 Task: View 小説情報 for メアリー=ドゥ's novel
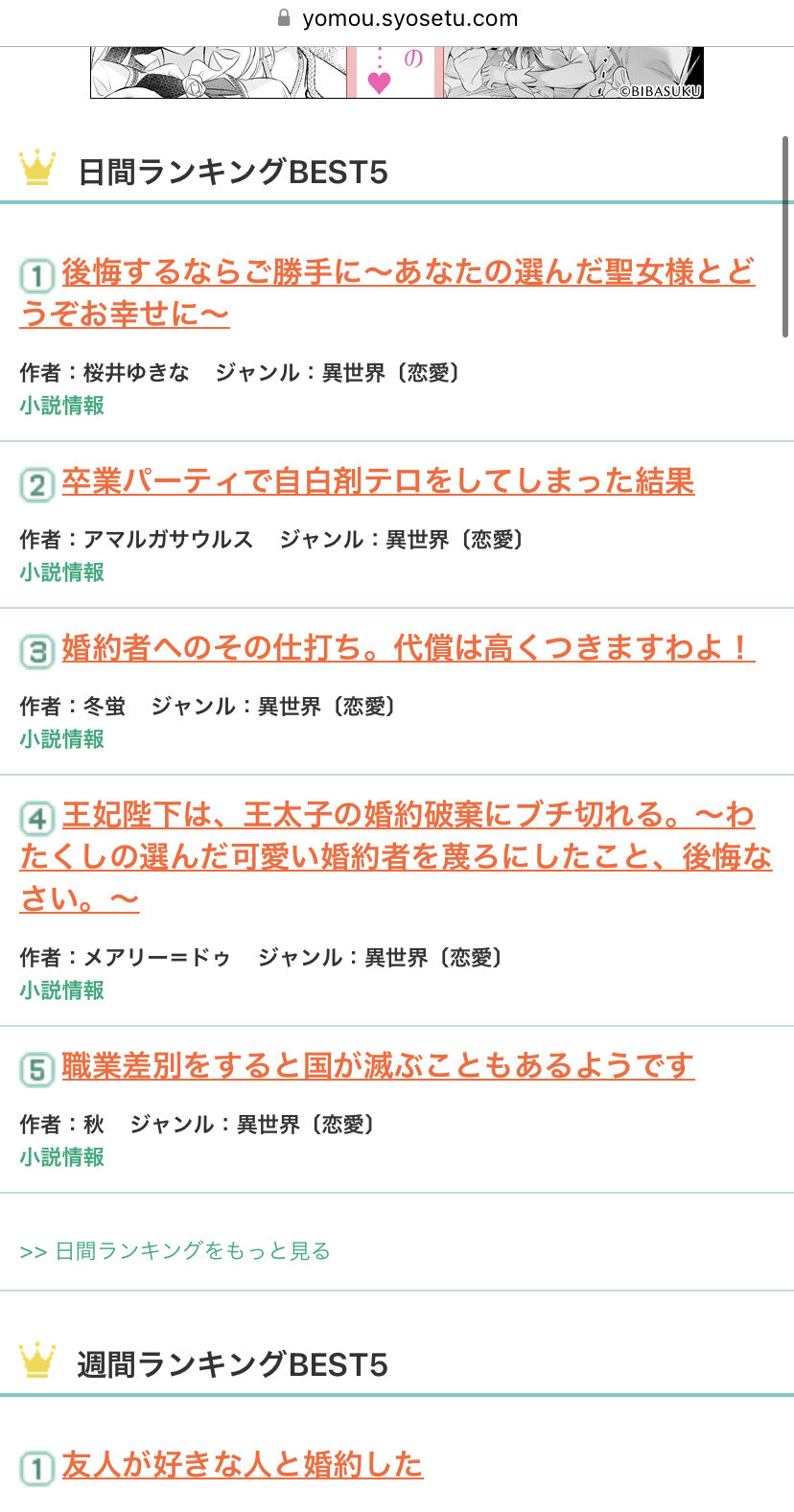[61, 990]
